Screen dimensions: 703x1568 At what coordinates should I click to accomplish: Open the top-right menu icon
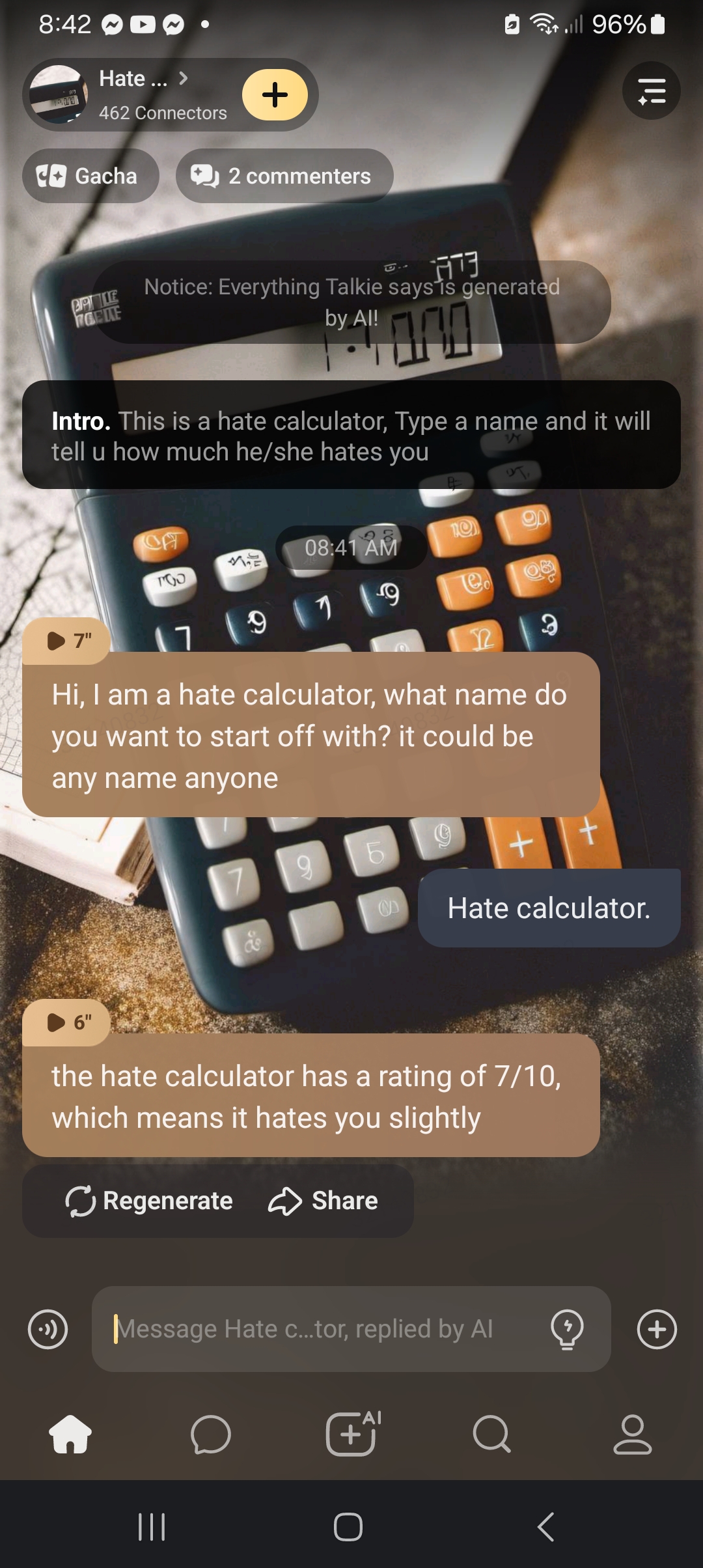(651, 91)
